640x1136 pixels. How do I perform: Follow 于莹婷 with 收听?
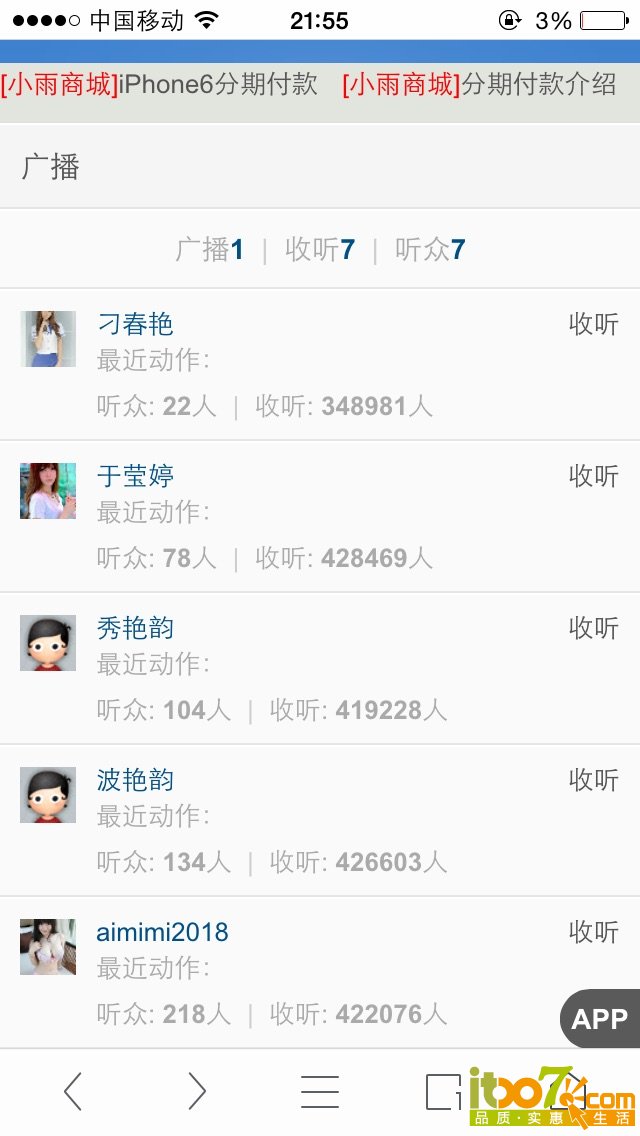593,476
